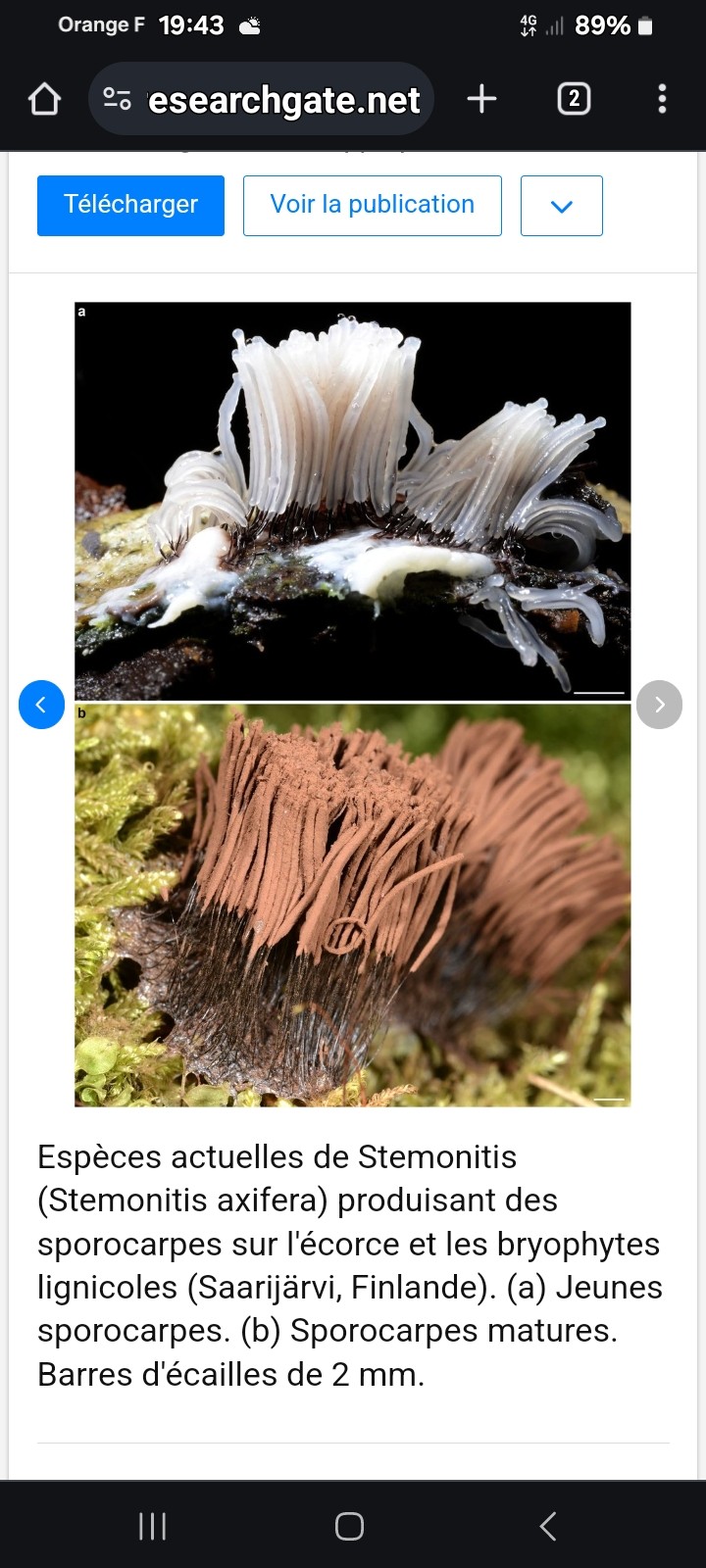
Task: View site information icon in the address bar
Action: point(118,99)
